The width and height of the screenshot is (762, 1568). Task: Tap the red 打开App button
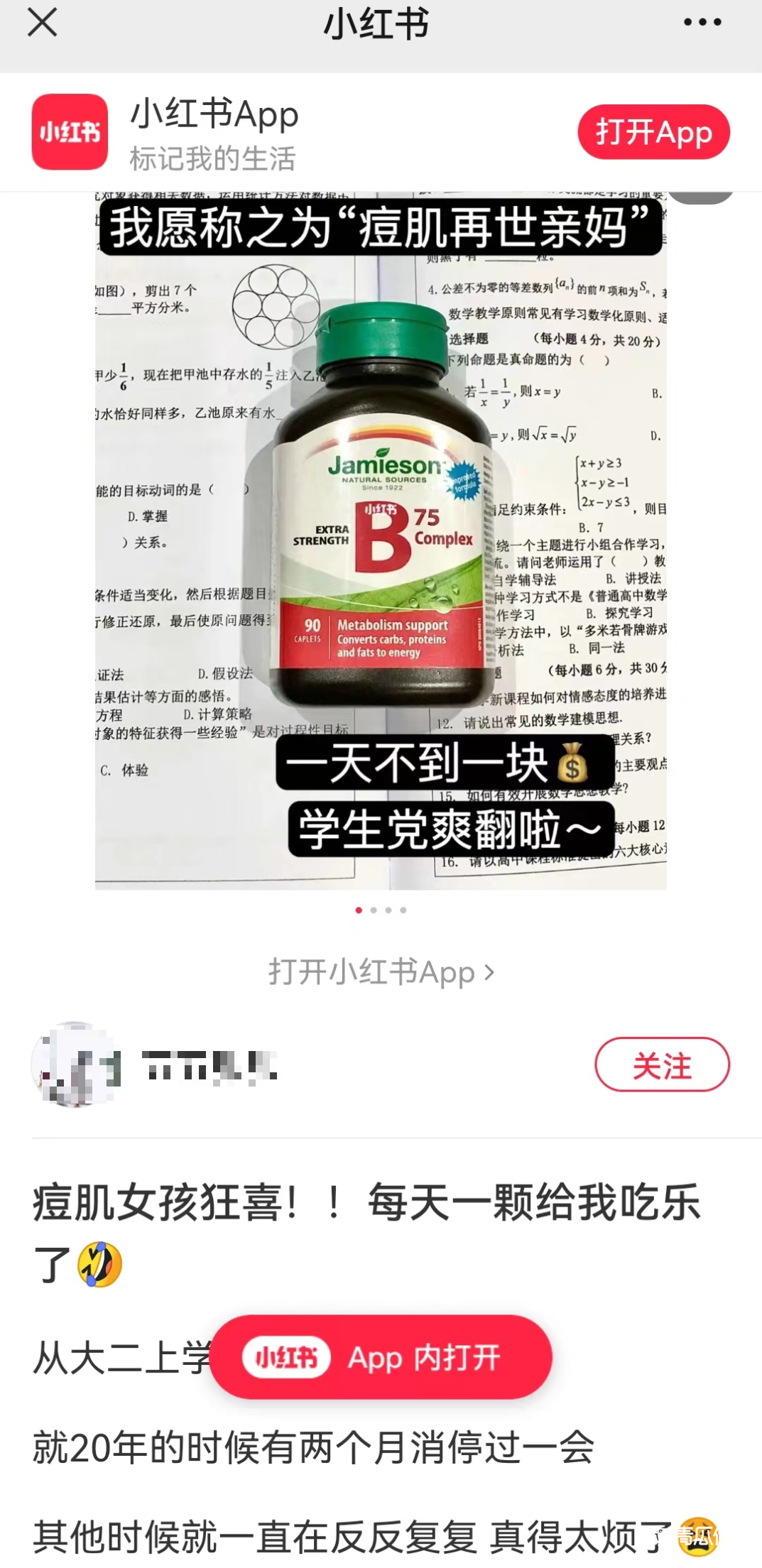pos(653,132)
